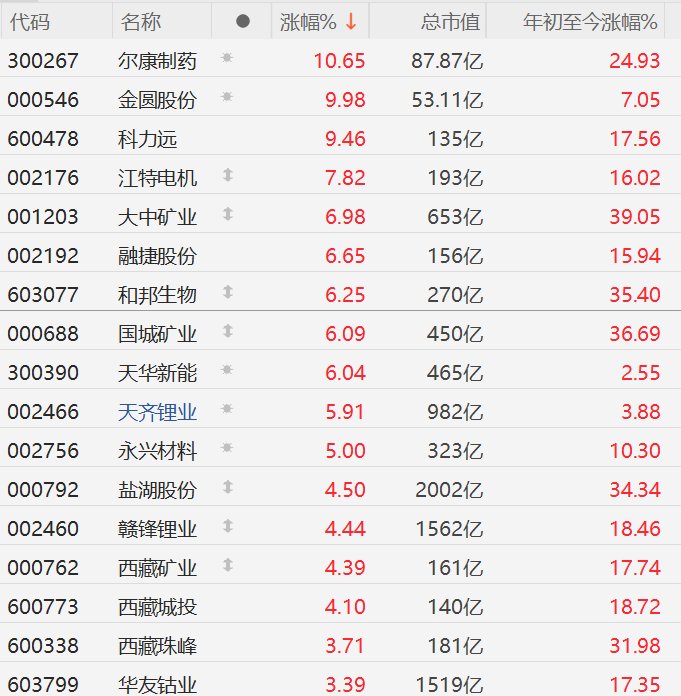Sort by 年初至今涨幅% column
Viewport: 681px width, 696px height.
[575, 21]
